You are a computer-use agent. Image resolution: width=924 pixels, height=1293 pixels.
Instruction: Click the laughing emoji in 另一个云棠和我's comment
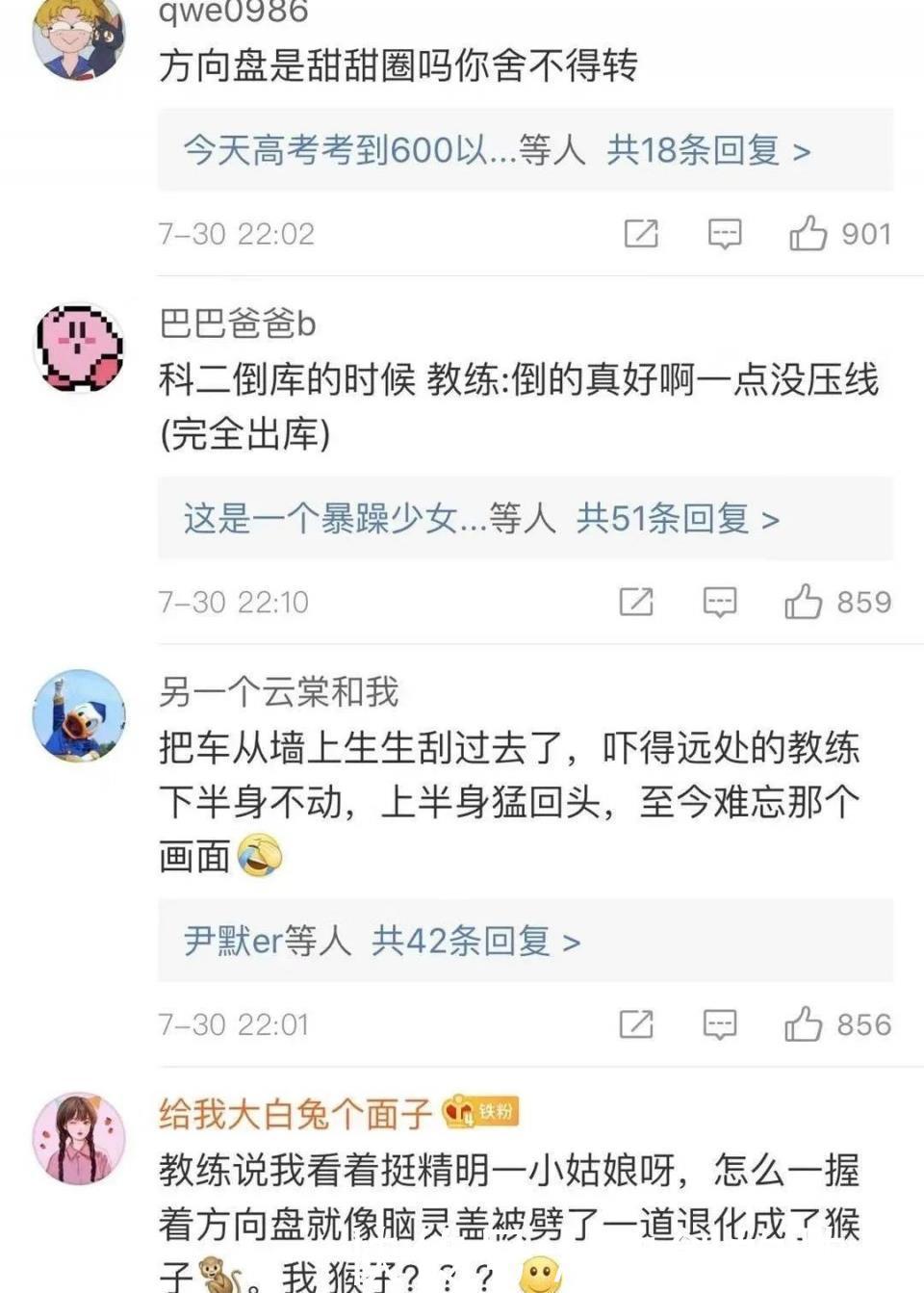(x=259, y=856)
